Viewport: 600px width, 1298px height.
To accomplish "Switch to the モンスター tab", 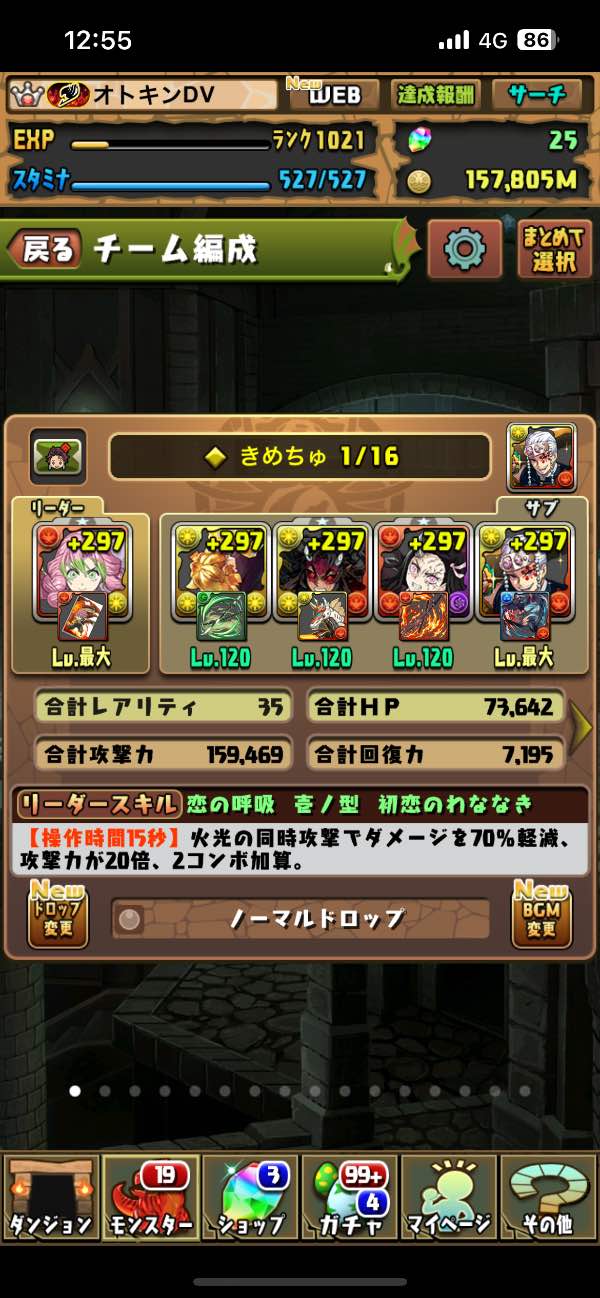I will click(x=151, y=1197).
